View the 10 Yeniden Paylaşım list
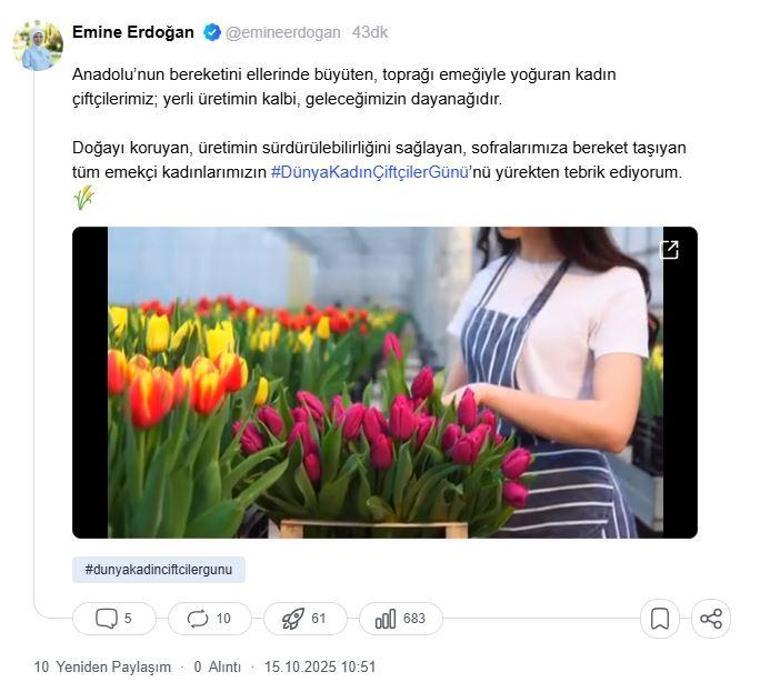 pos(102,667)
